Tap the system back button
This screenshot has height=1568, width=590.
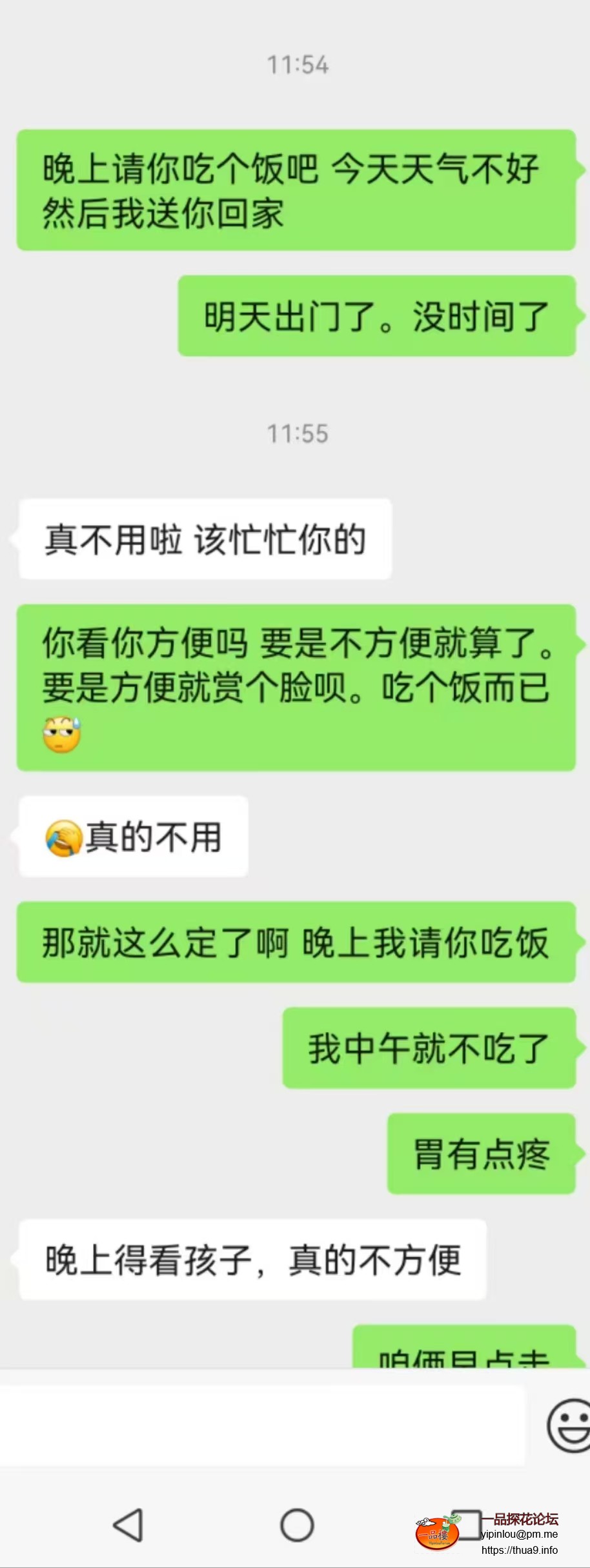128,1525
